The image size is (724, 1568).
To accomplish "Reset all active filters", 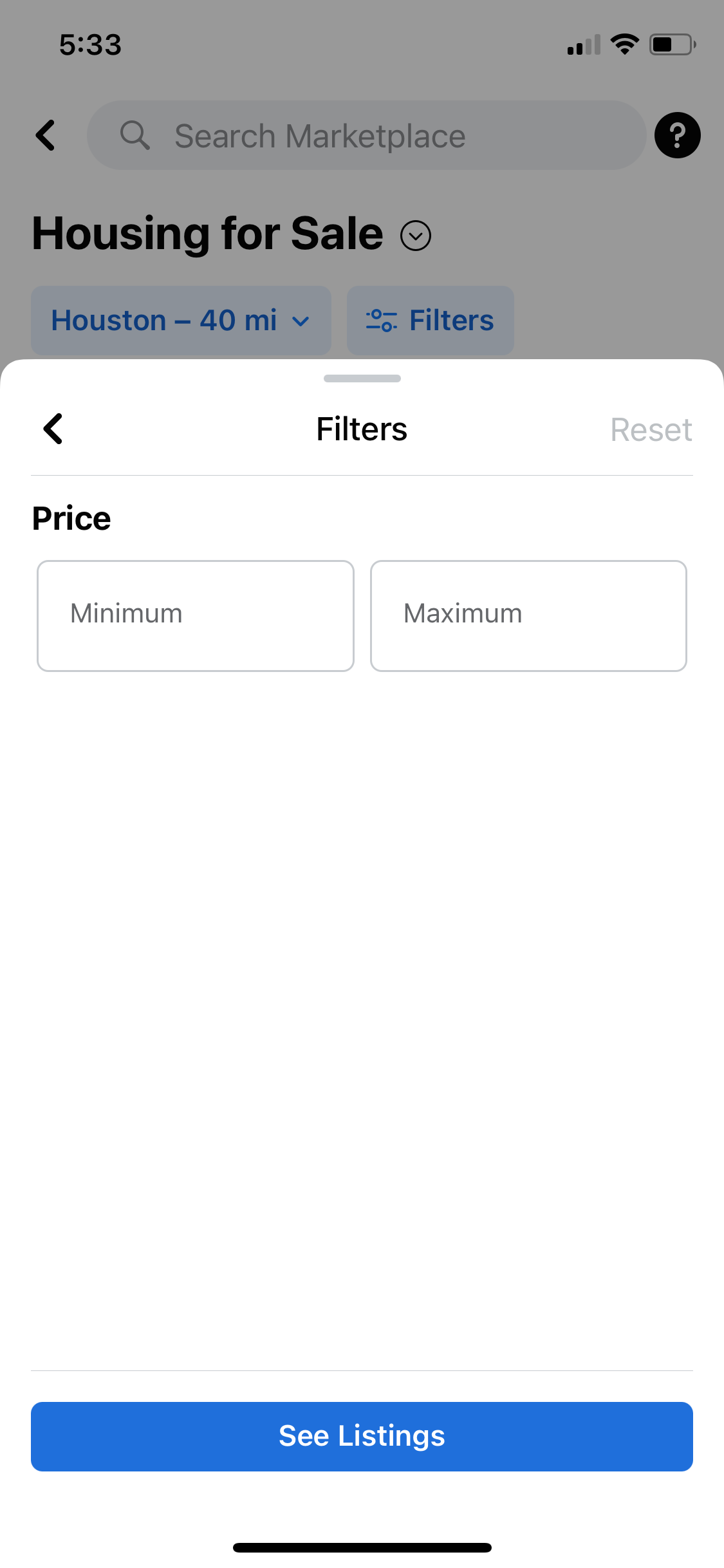I will (x=651, y=428).
